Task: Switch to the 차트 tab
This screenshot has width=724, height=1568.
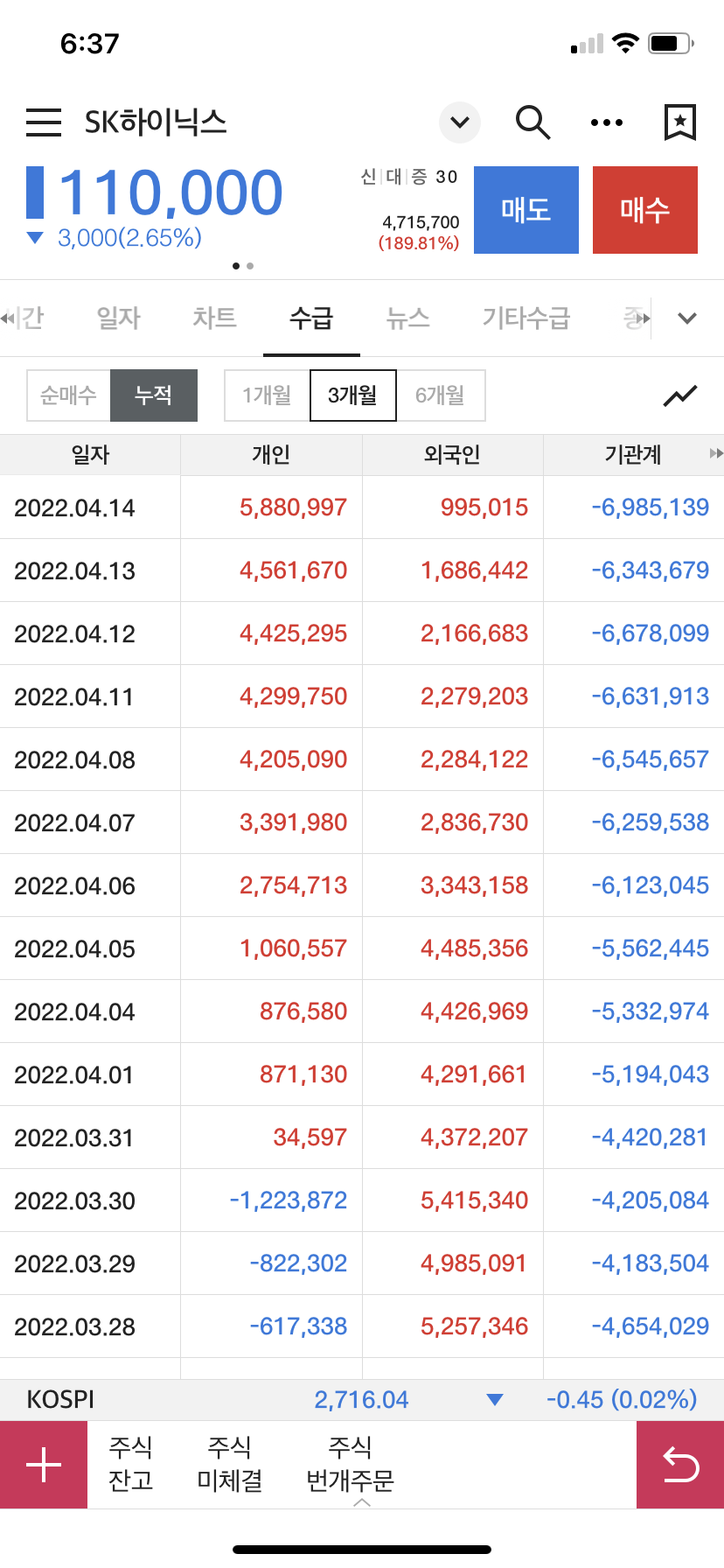Action: 214,318
